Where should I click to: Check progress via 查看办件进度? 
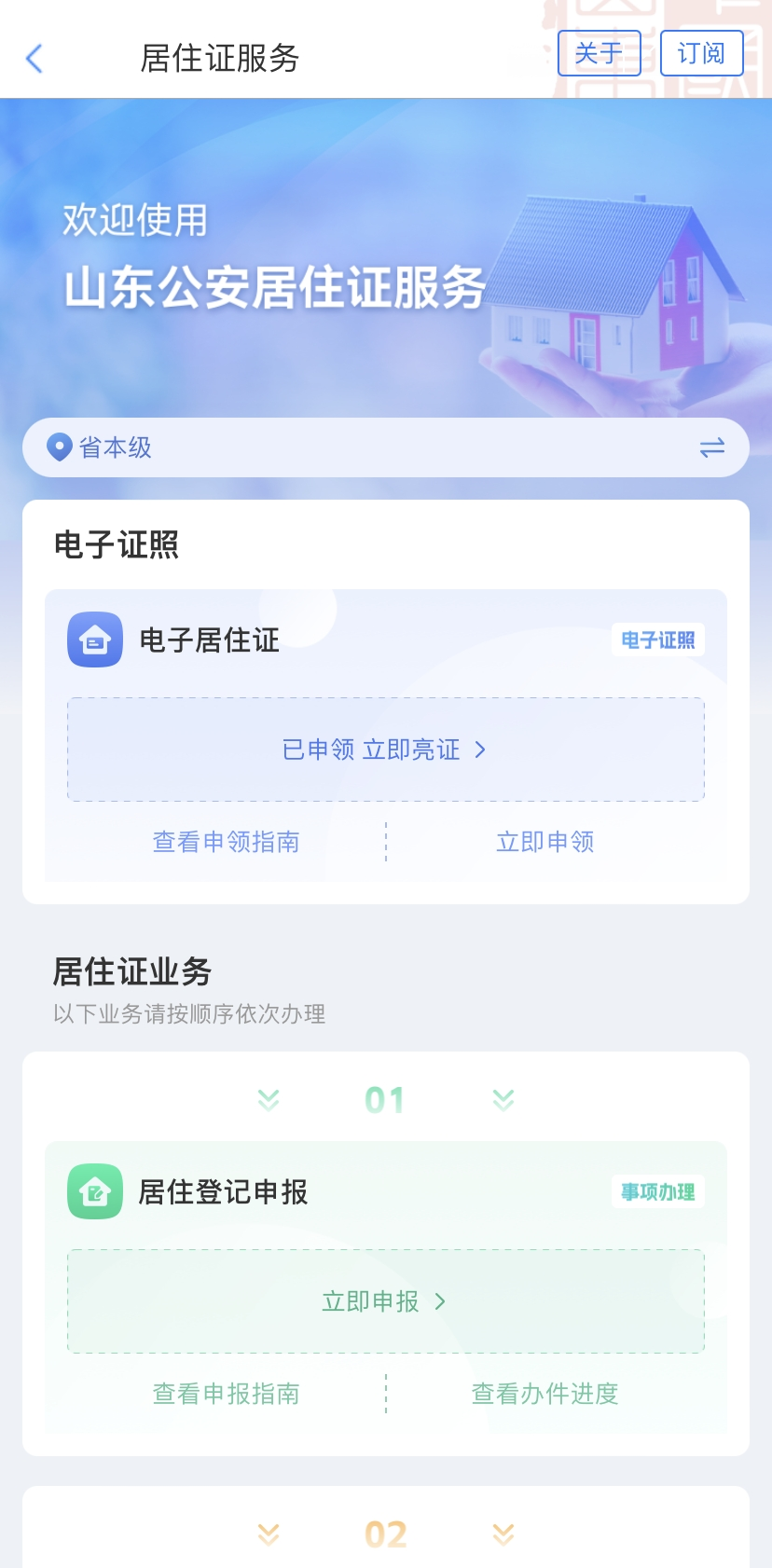point(545,1394)
